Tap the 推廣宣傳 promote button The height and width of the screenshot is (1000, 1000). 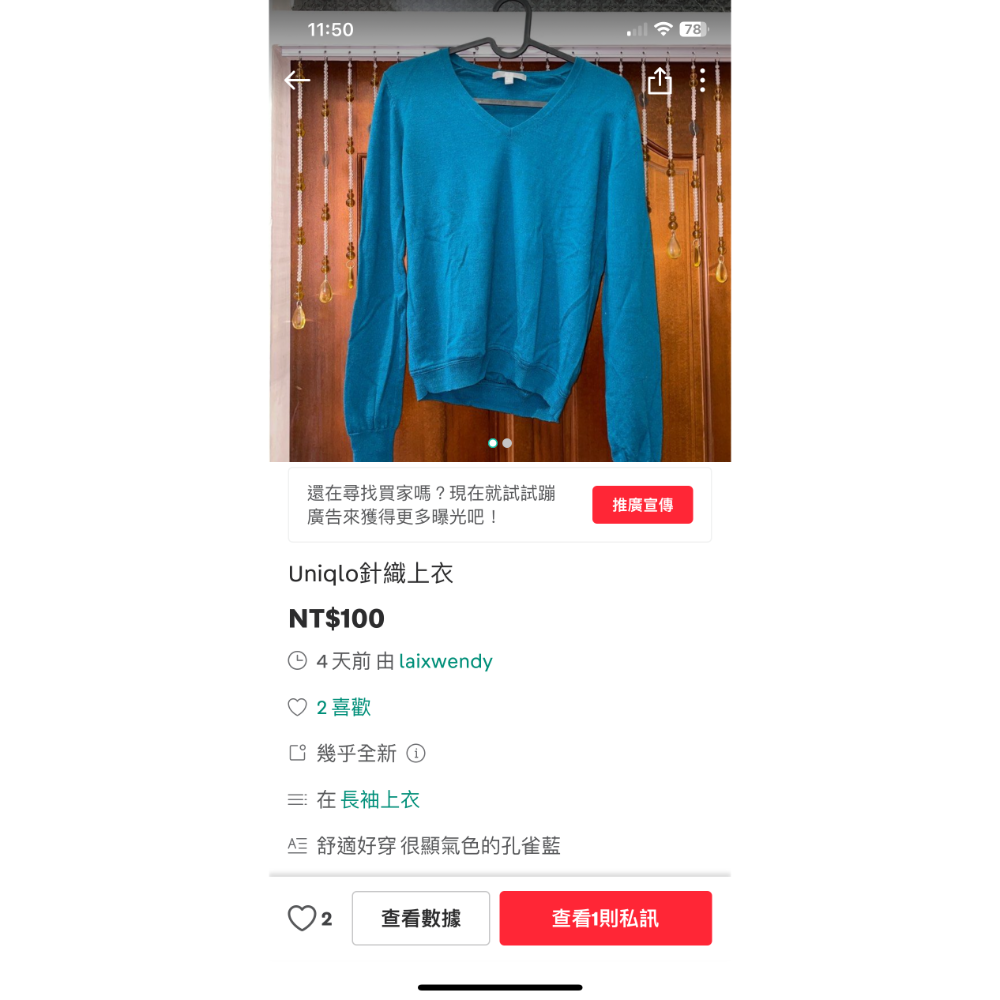pos(642,505)
